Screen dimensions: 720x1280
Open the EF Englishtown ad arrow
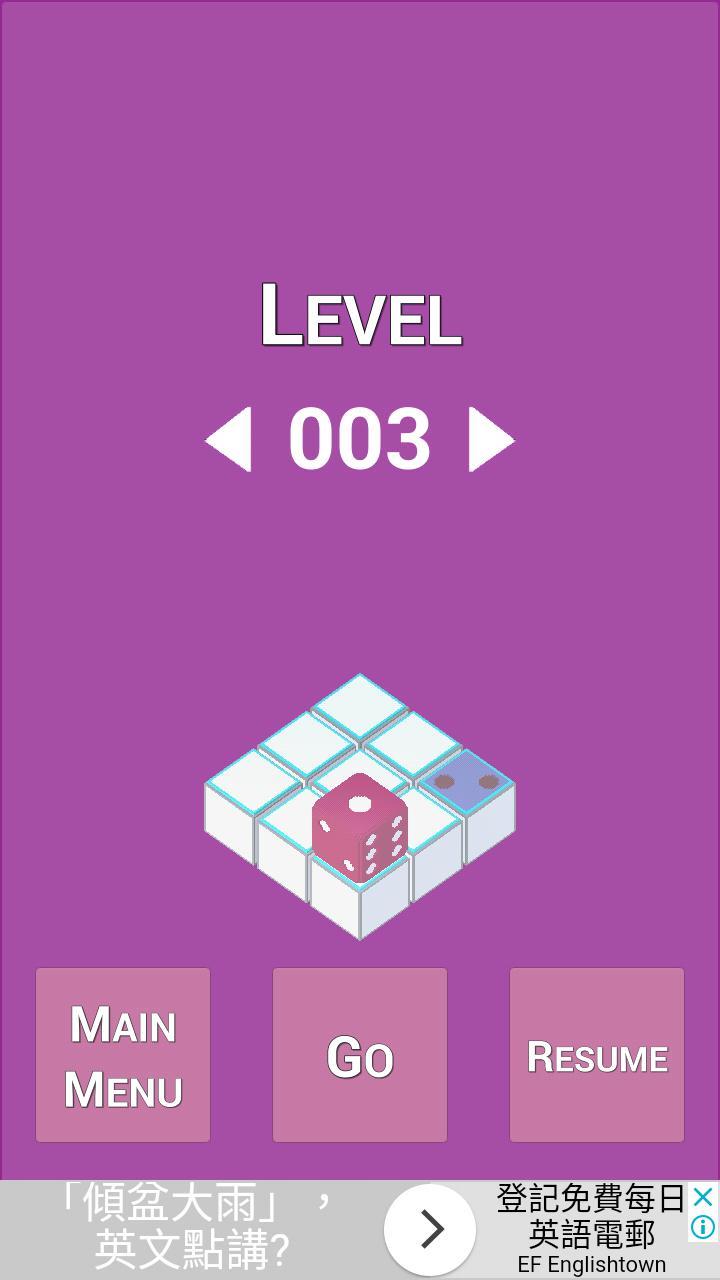[x=430, y=1229]
